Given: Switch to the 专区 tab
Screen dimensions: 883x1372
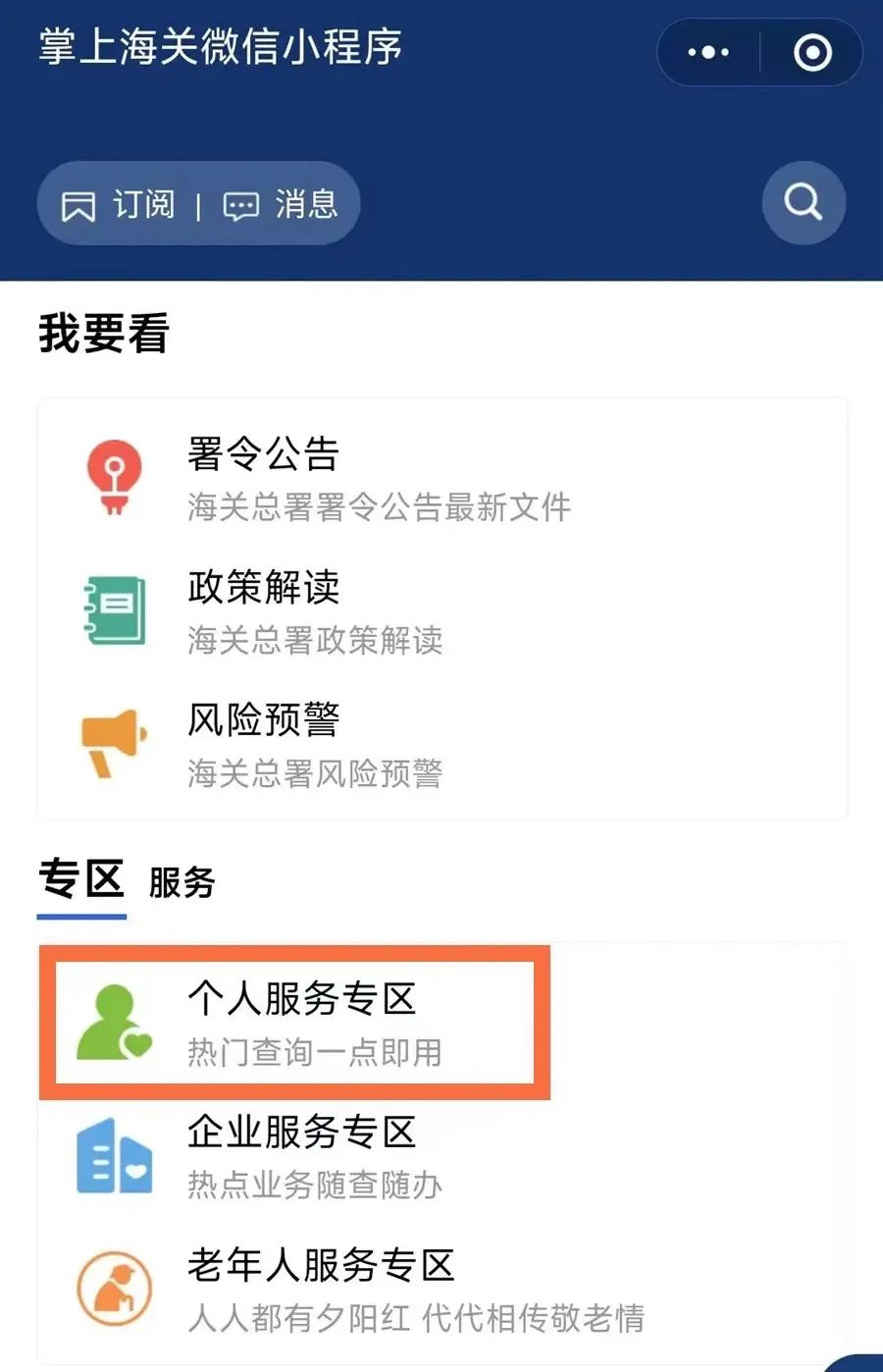Looking at the screenshot, I should click(x=81, y=879).
